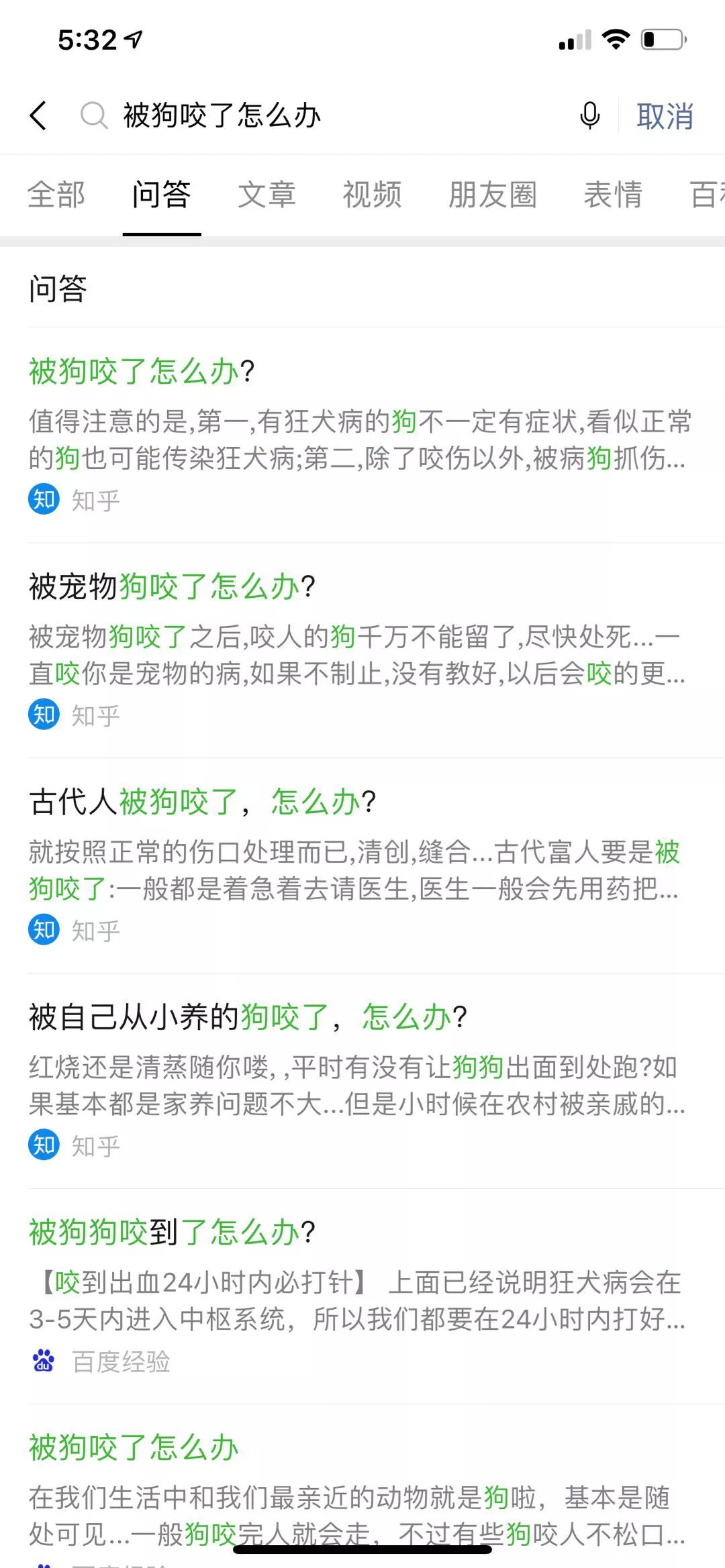
Task: Switch to the 全部 tab
Action: click(56, 195)
